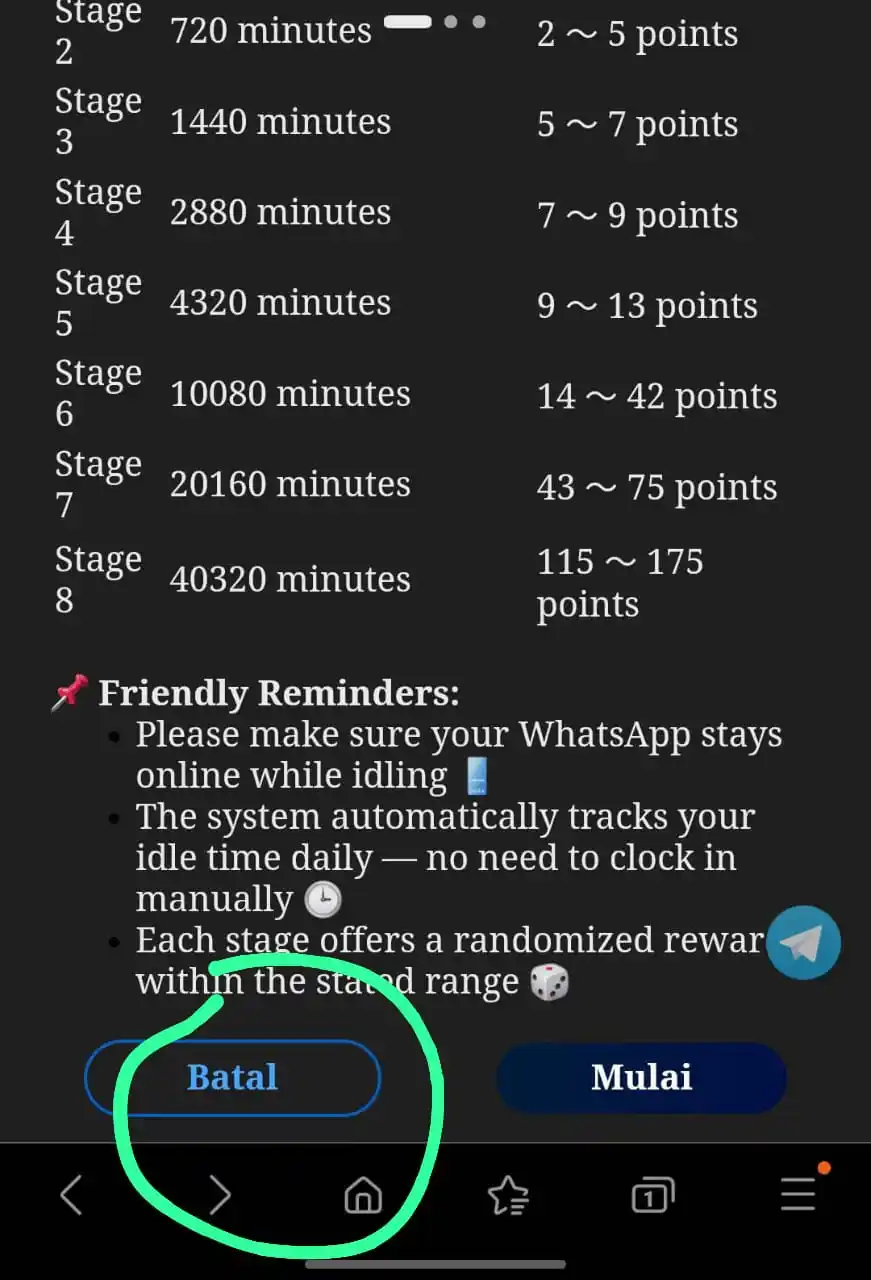Image resolution: width=871 pixels, height=1280 pixels.
Task: Start with the Mulai button
Action: [641, 1078]
